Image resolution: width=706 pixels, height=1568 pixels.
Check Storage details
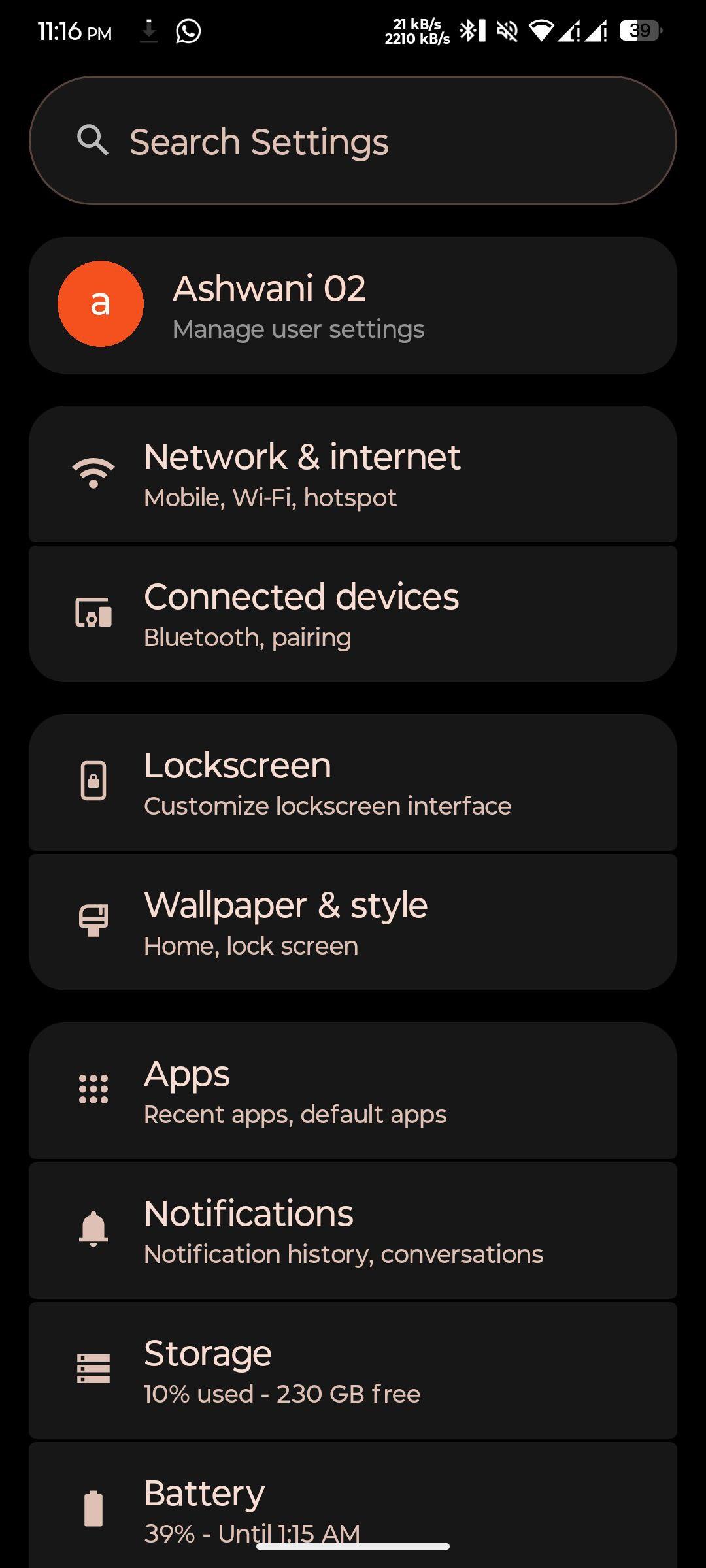(x=353, y=1371)
